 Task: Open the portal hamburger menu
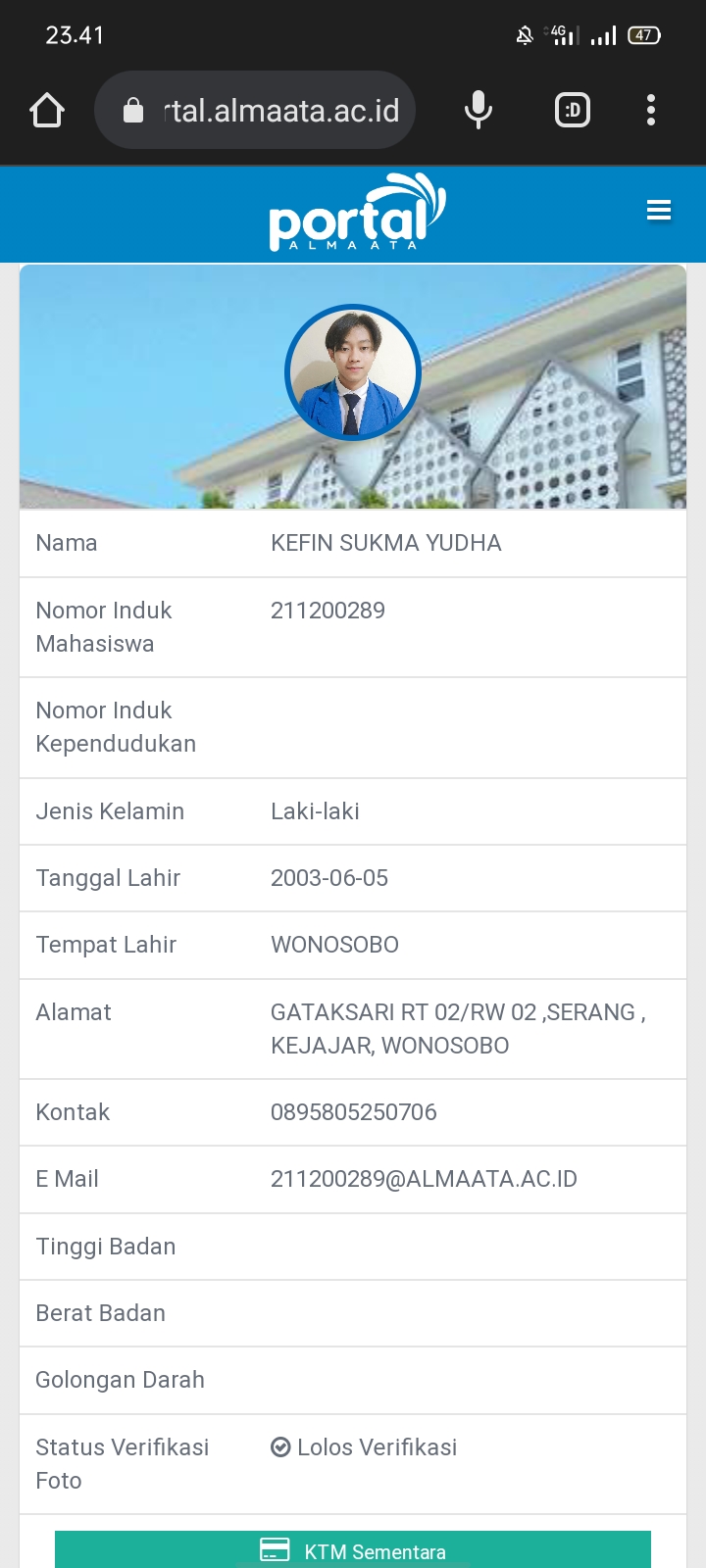click(659, 211)
